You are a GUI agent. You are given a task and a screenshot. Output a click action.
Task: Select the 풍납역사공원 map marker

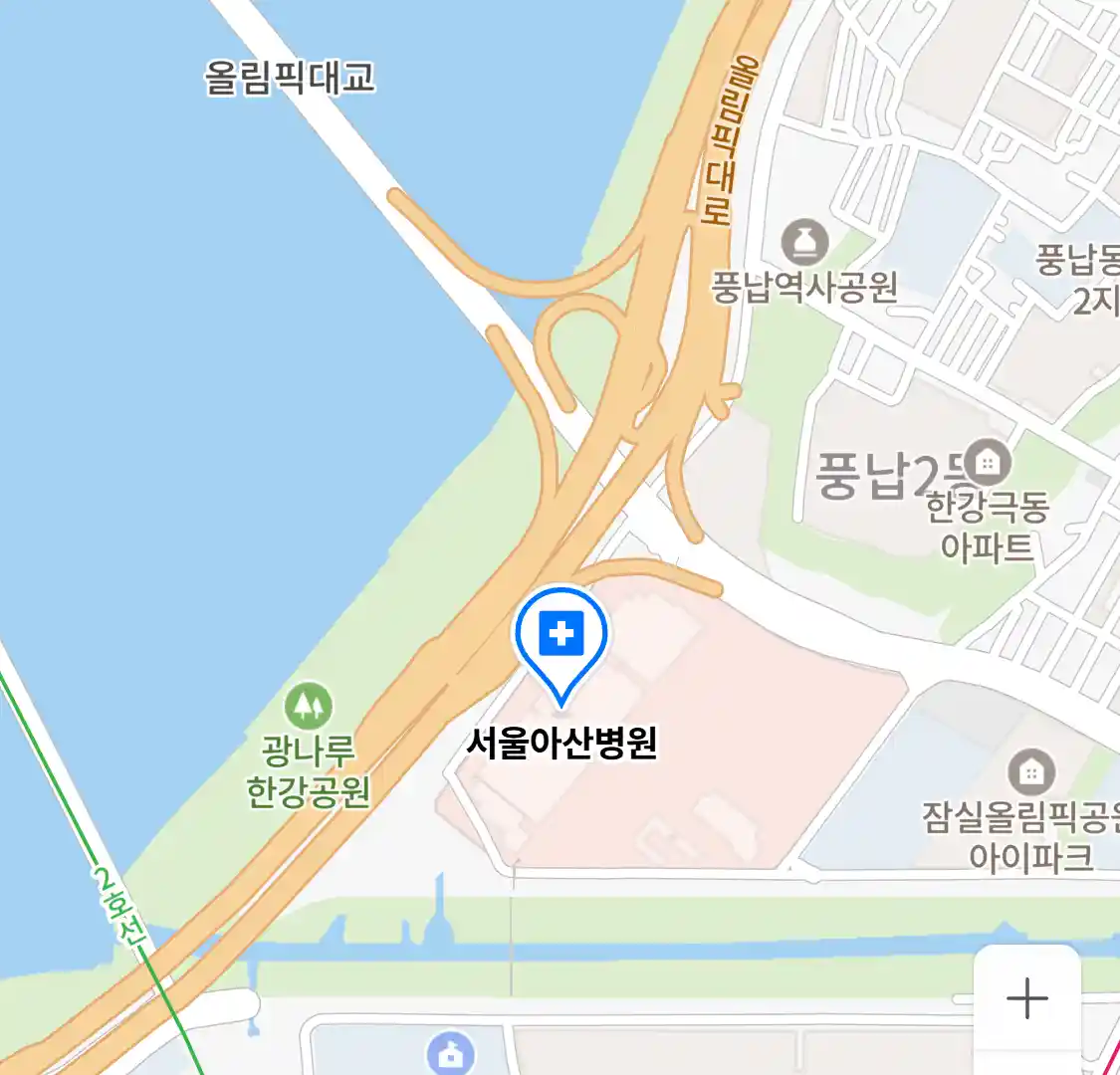(x=804, y=242)
